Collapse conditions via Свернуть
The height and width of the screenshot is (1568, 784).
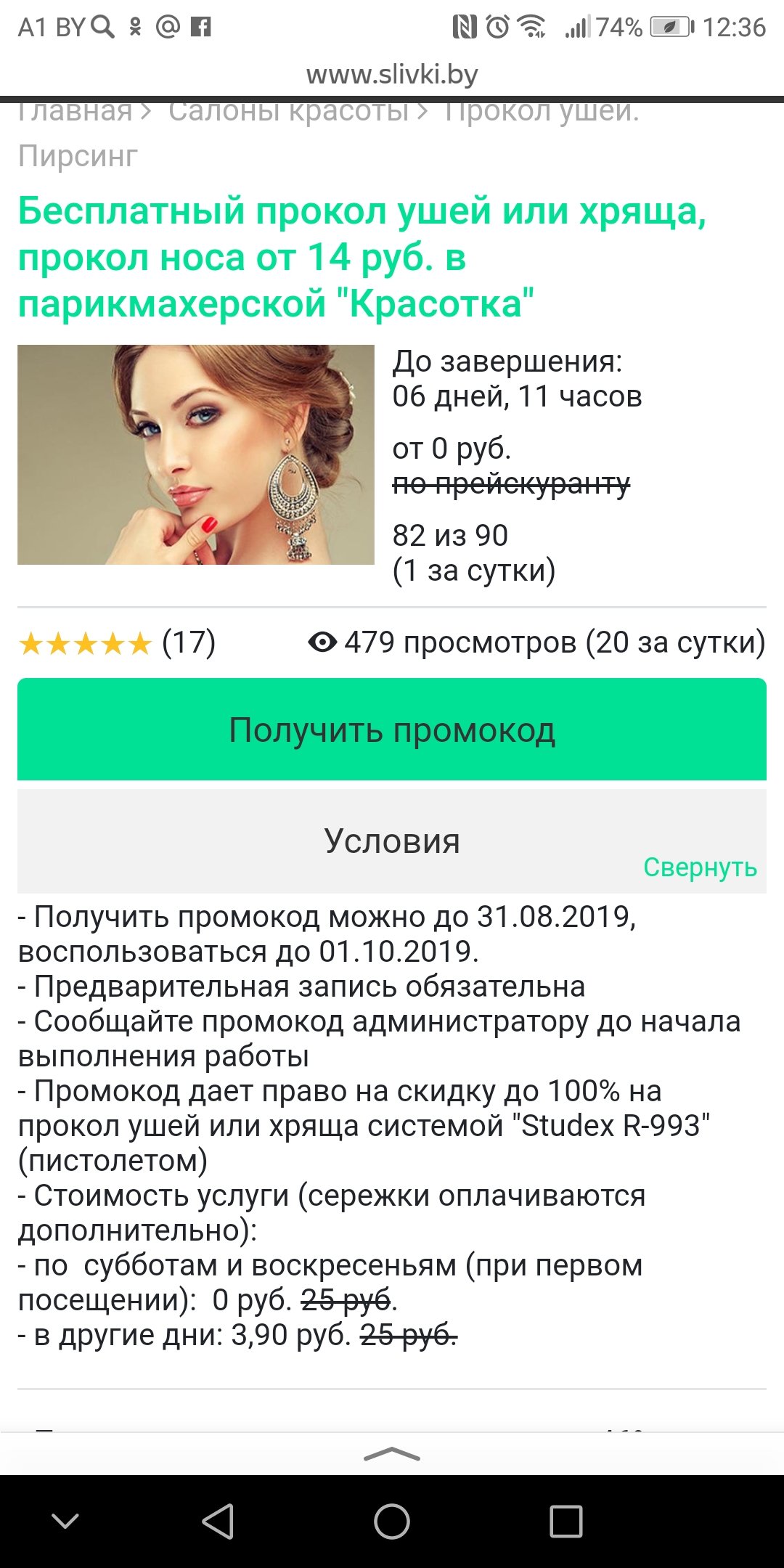[700, 867]
